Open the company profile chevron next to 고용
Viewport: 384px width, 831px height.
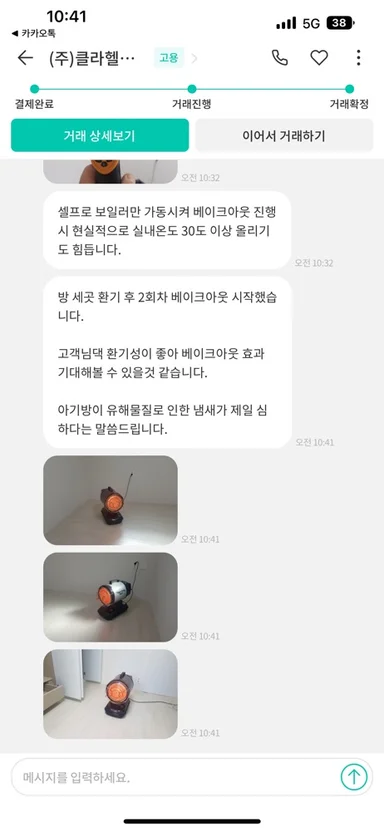point(194,58)
